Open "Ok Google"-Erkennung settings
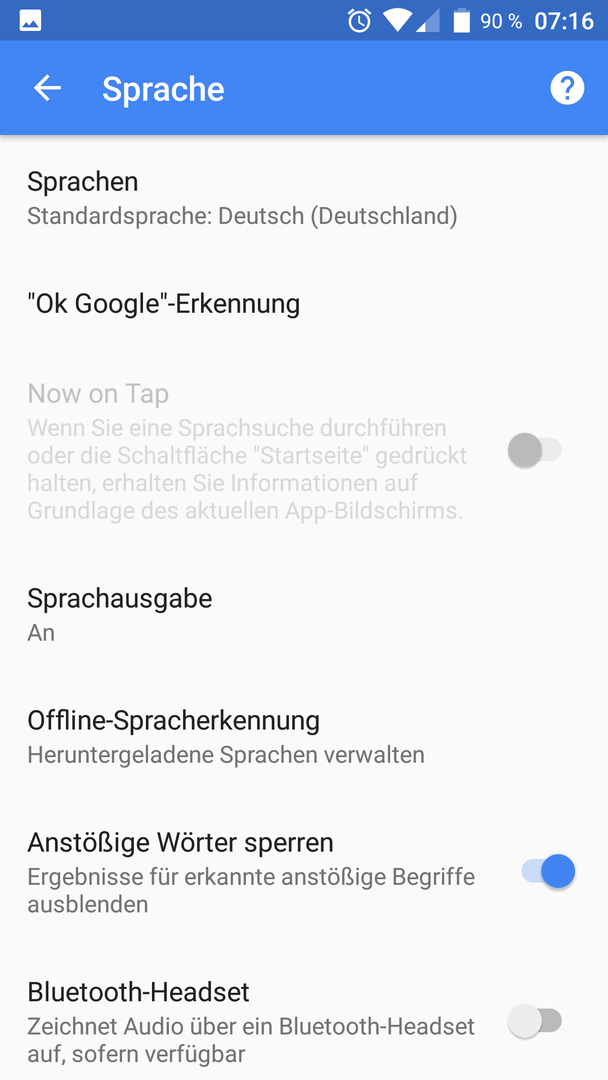This screenshot has width=608, height=1080. 304,304
